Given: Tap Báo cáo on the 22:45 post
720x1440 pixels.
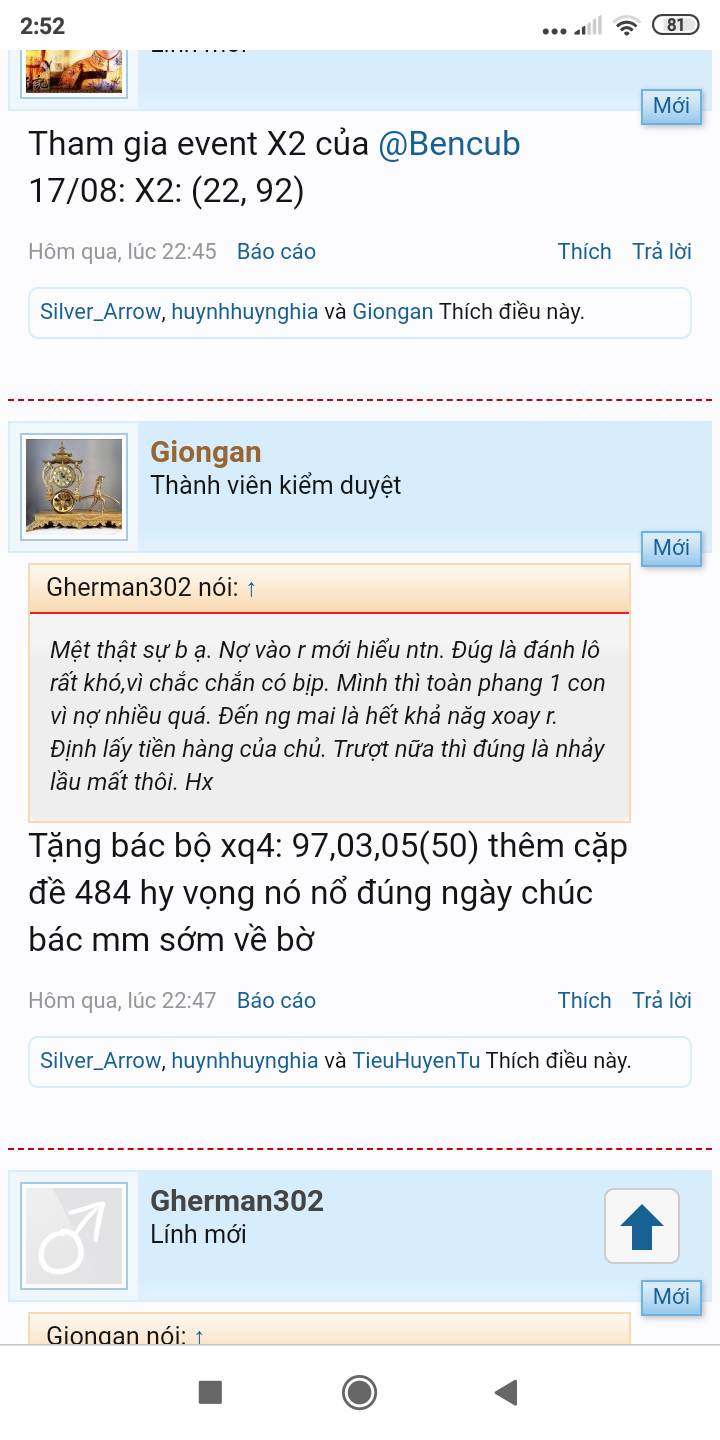Looking at the screenshot, I should coord(276,252).
